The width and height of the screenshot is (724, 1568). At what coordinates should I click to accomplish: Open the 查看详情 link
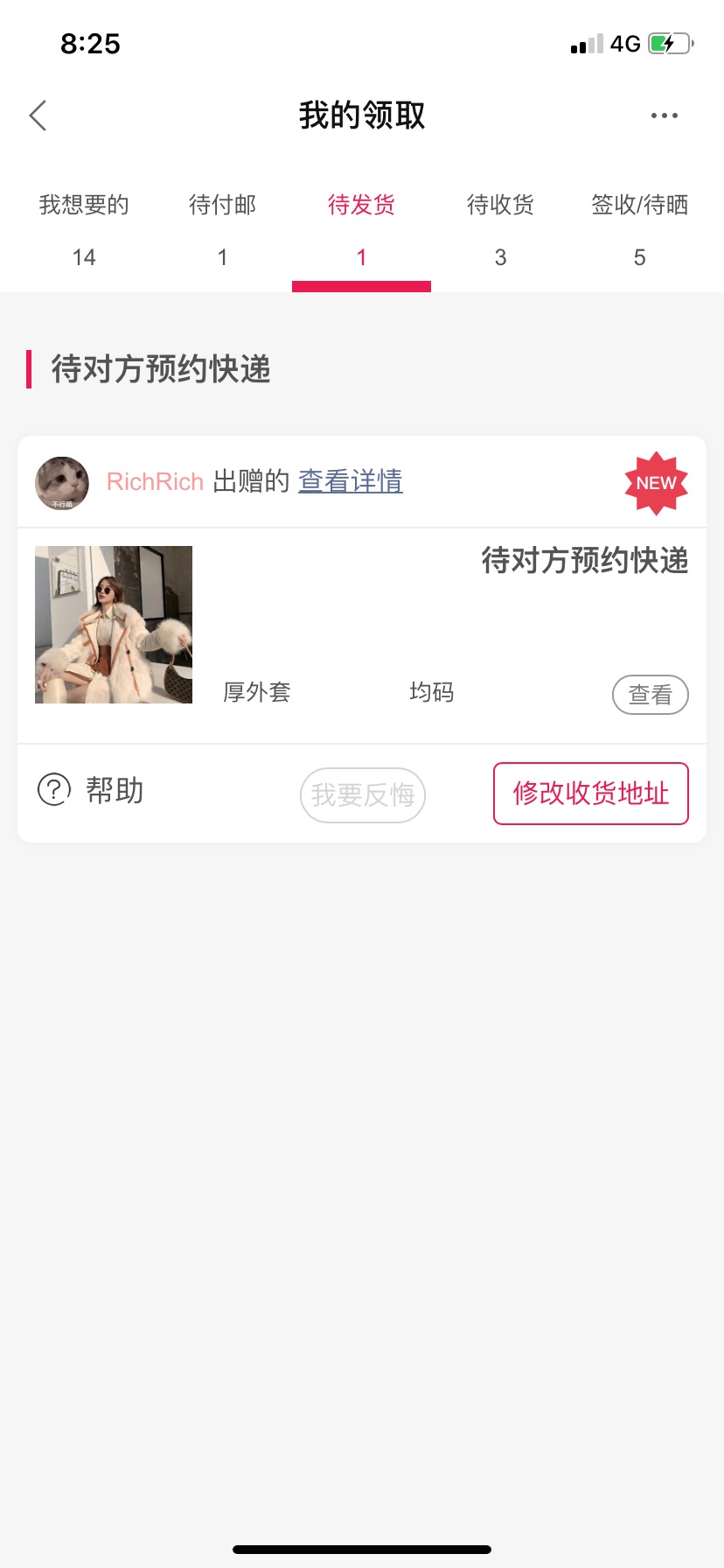pos(351,481)
